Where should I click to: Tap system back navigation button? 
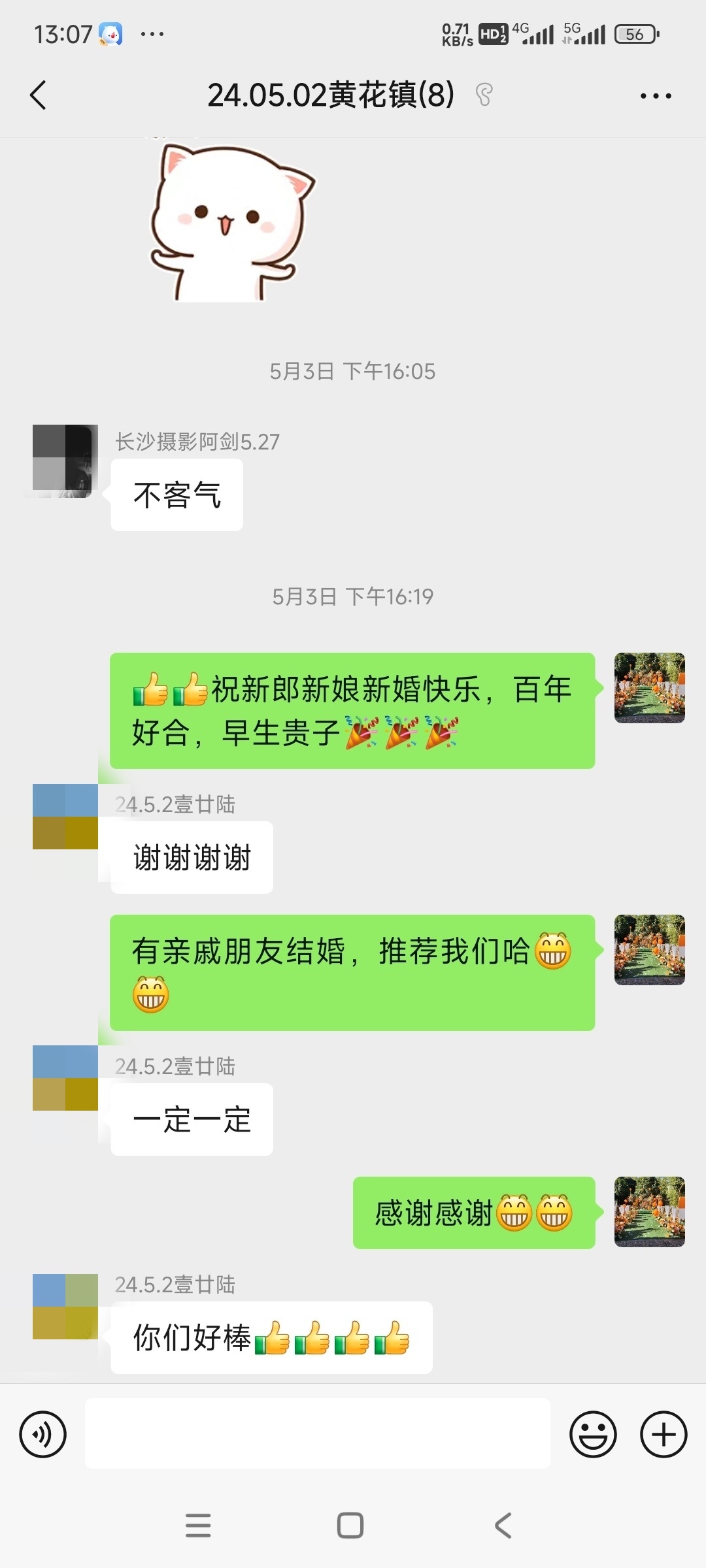502,1526
